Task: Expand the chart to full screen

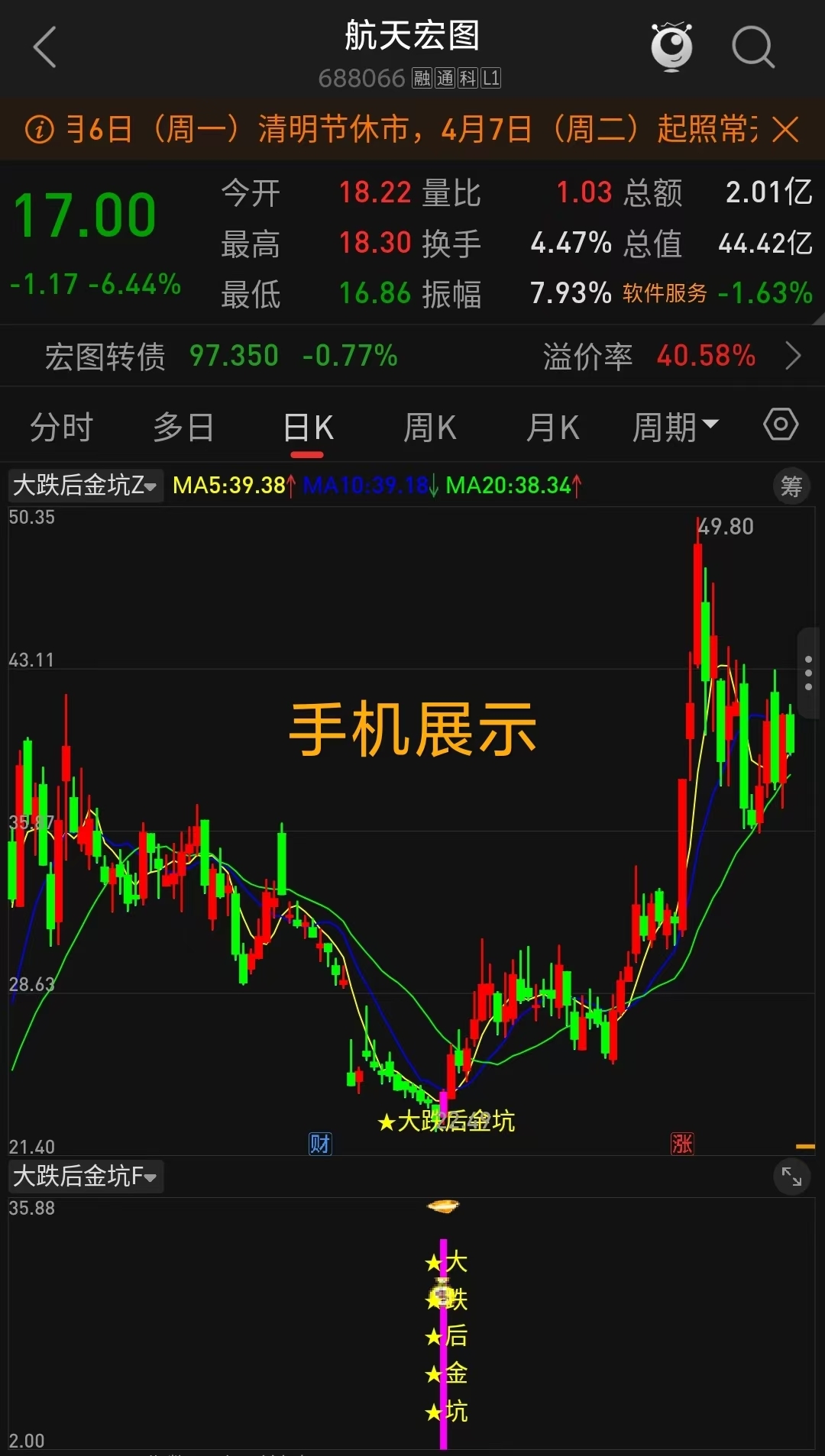Action: click(x=791, y=1177)
